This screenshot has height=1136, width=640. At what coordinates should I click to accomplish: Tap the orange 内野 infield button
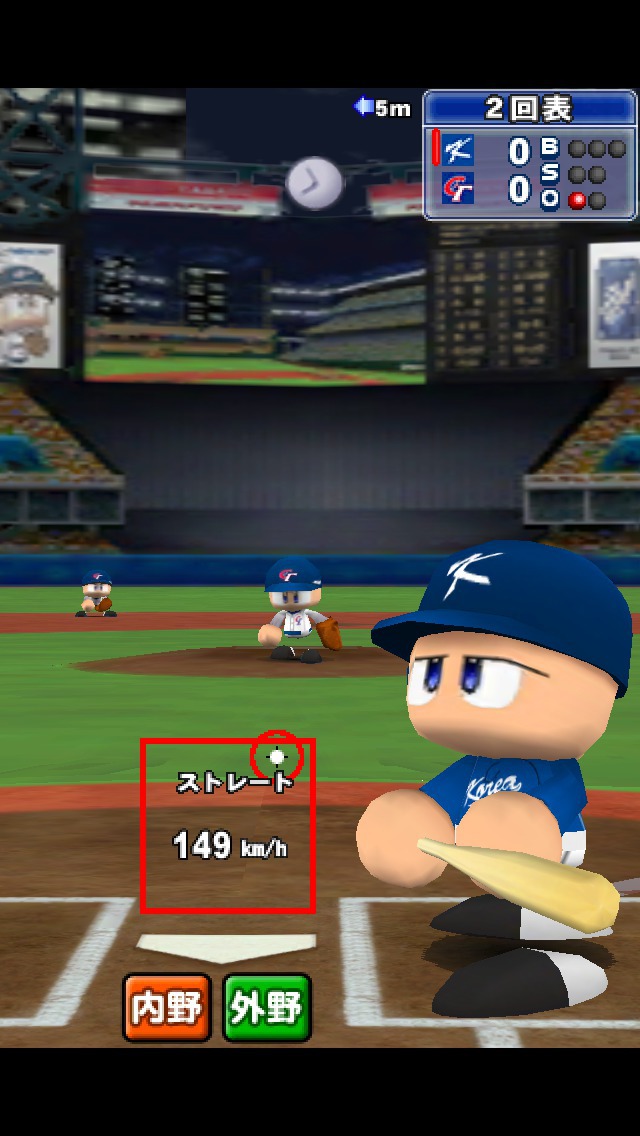click(167, 1007)
